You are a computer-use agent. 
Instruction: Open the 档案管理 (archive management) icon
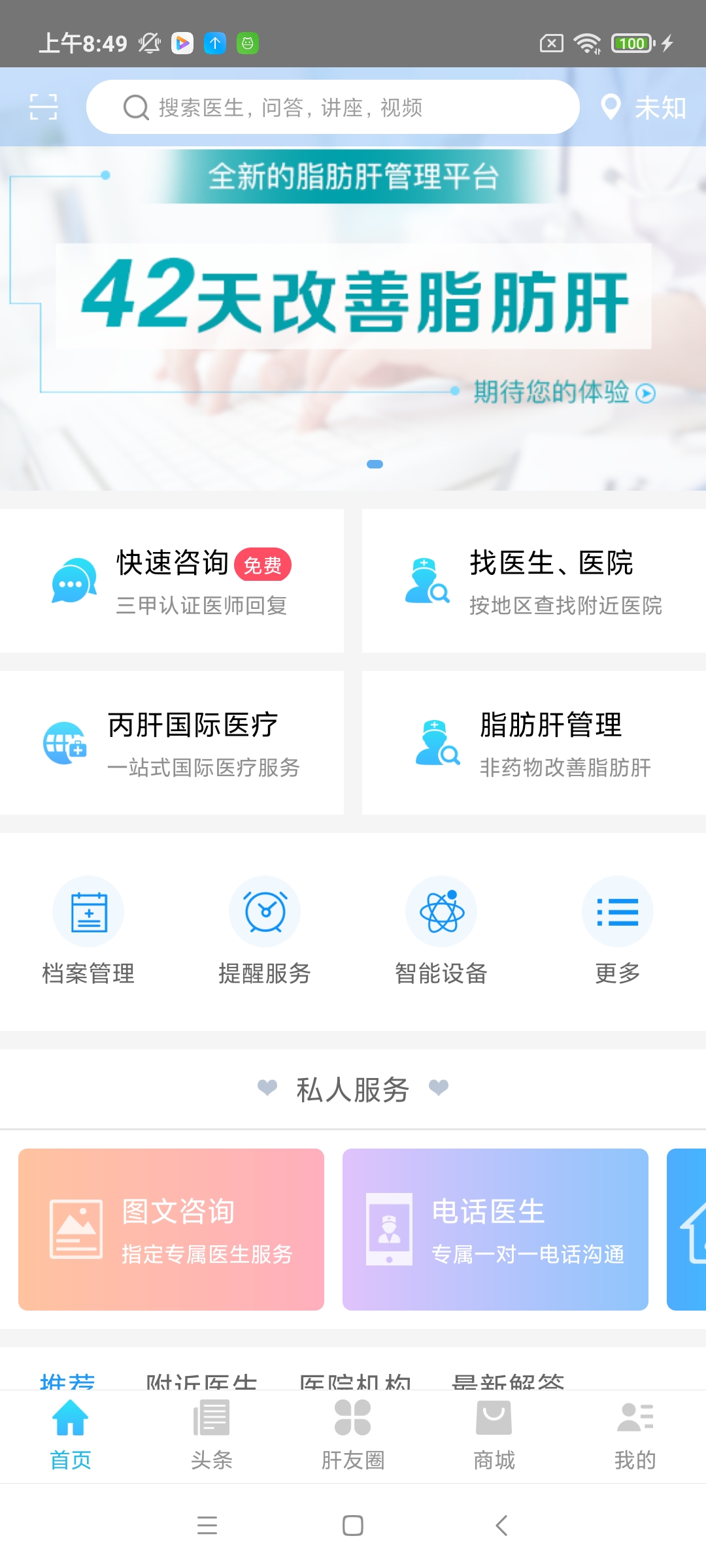[x=88, y=911]
